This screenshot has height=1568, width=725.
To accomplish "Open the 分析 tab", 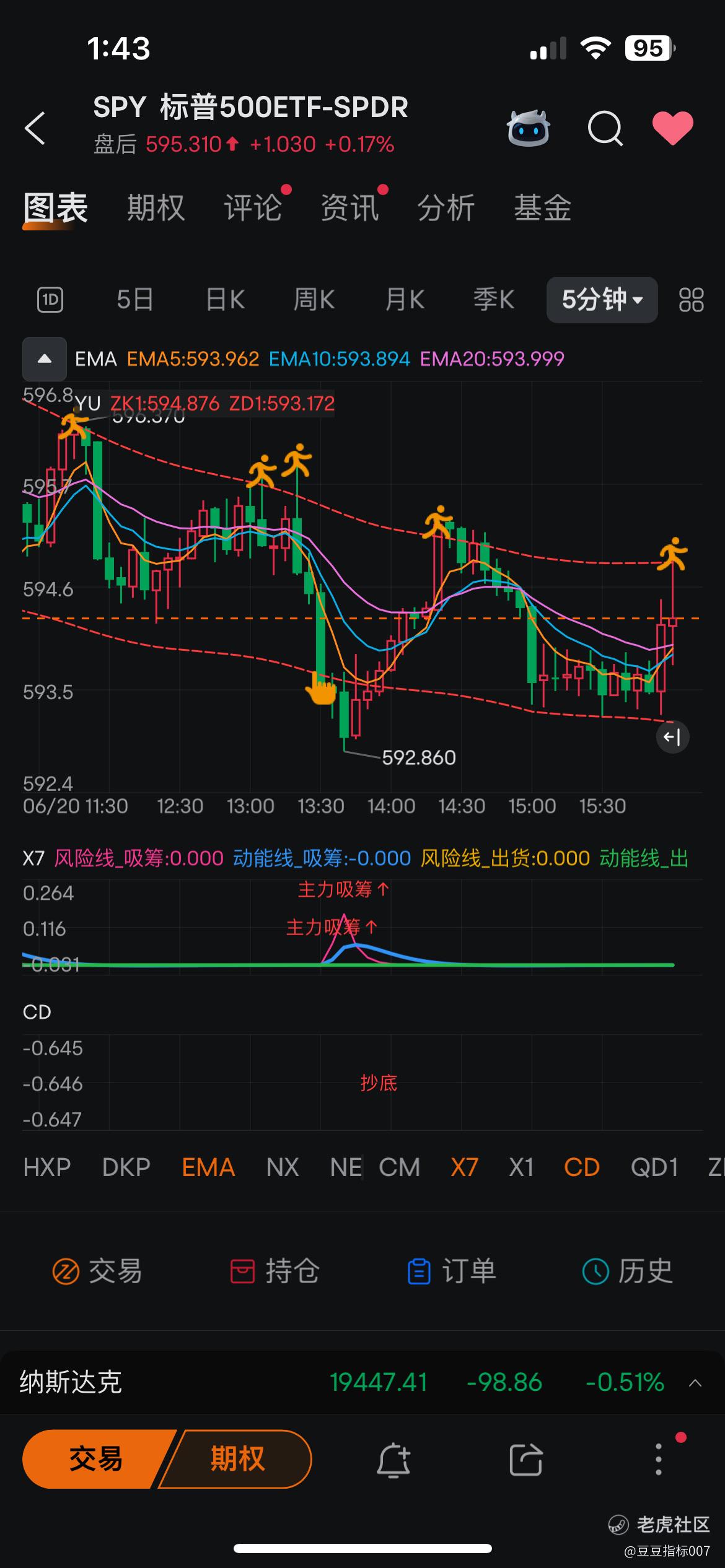I will (x=446, y=207).
